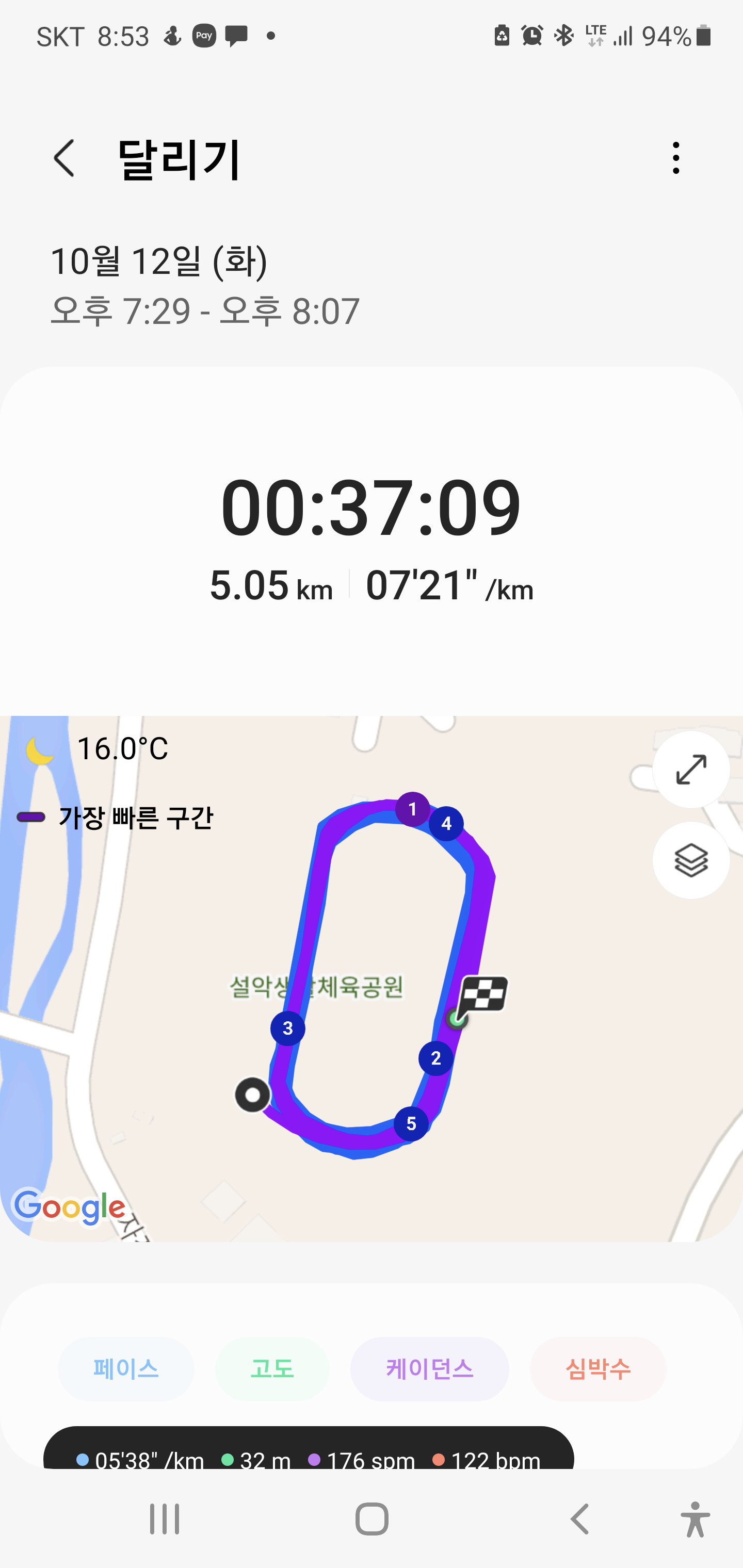Open the three-dot overflow menu
Viewport: 743px width, 1568px height.
click(x=675, y=158)
